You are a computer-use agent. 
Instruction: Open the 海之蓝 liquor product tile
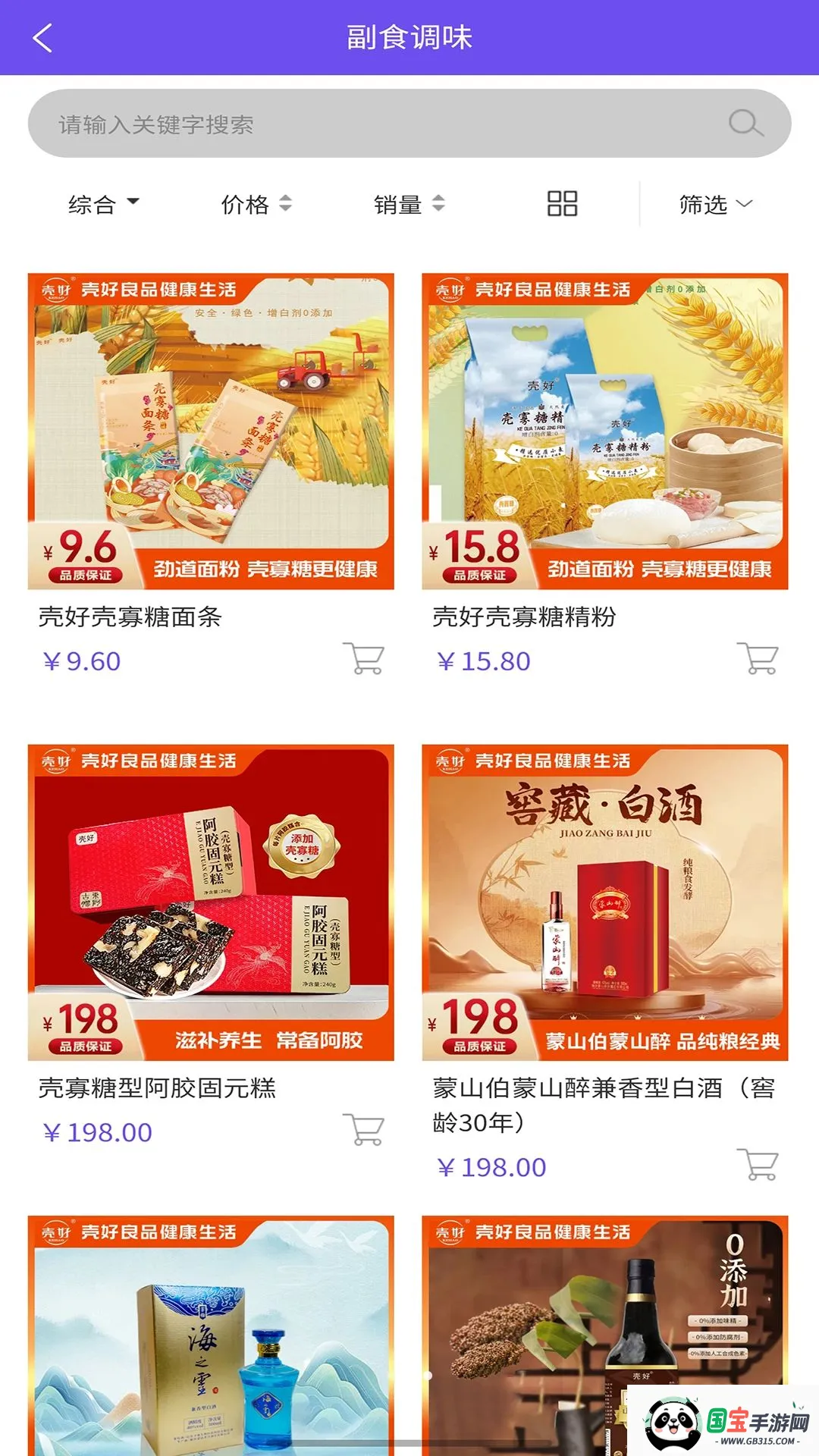(211, 1335)
